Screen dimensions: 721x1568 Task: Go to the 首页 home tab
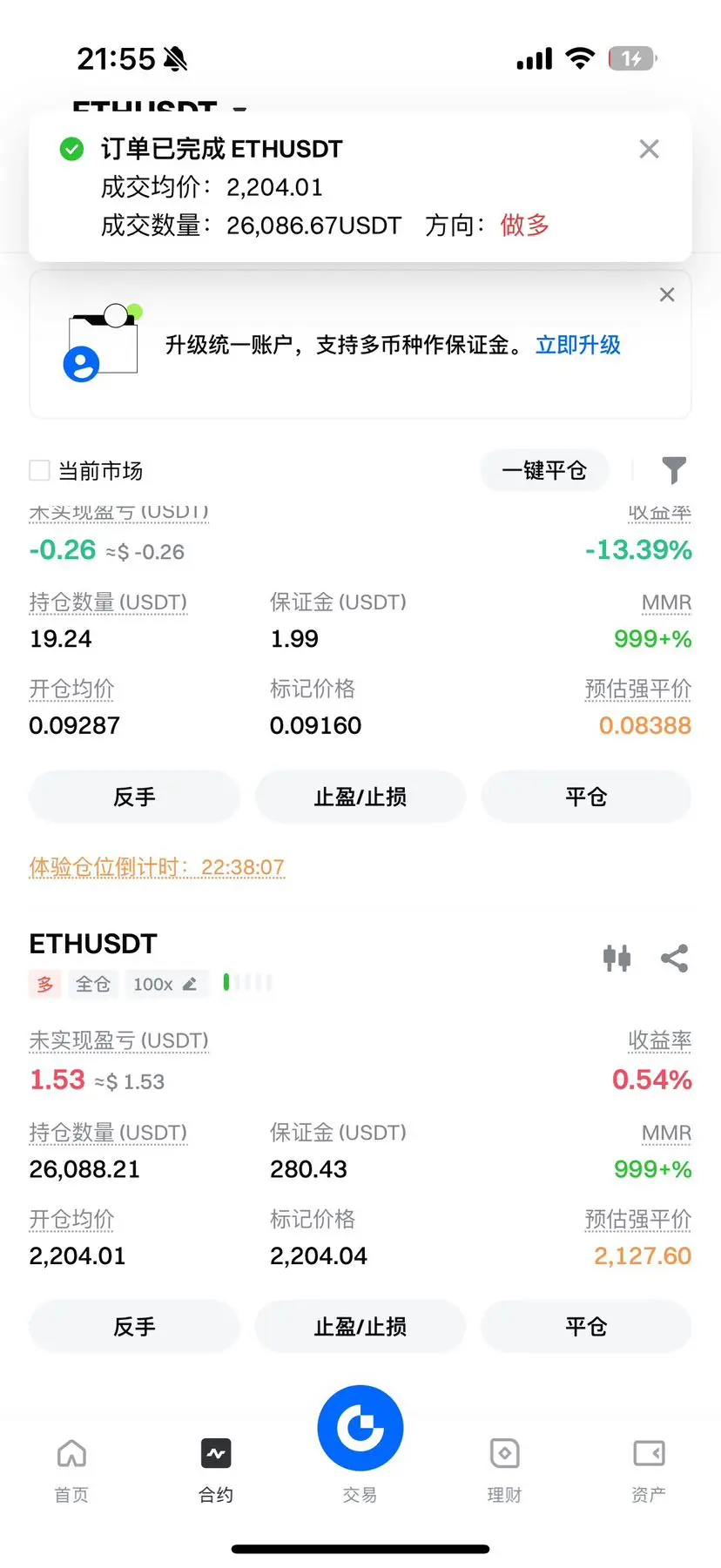click(x=71, y=1468)
